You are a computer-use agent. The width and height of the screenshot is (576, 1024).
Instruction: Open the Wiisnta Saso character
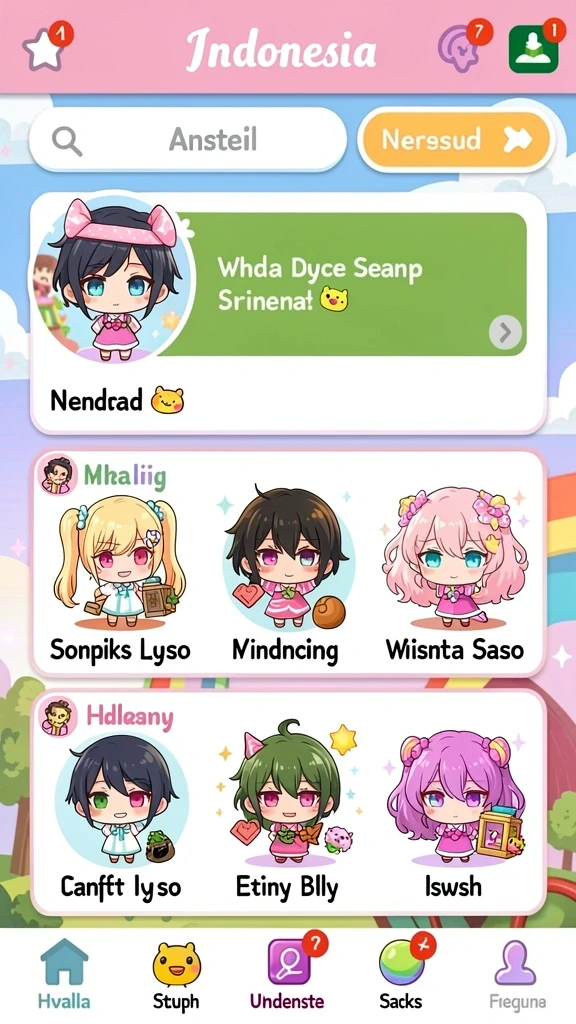455,577
